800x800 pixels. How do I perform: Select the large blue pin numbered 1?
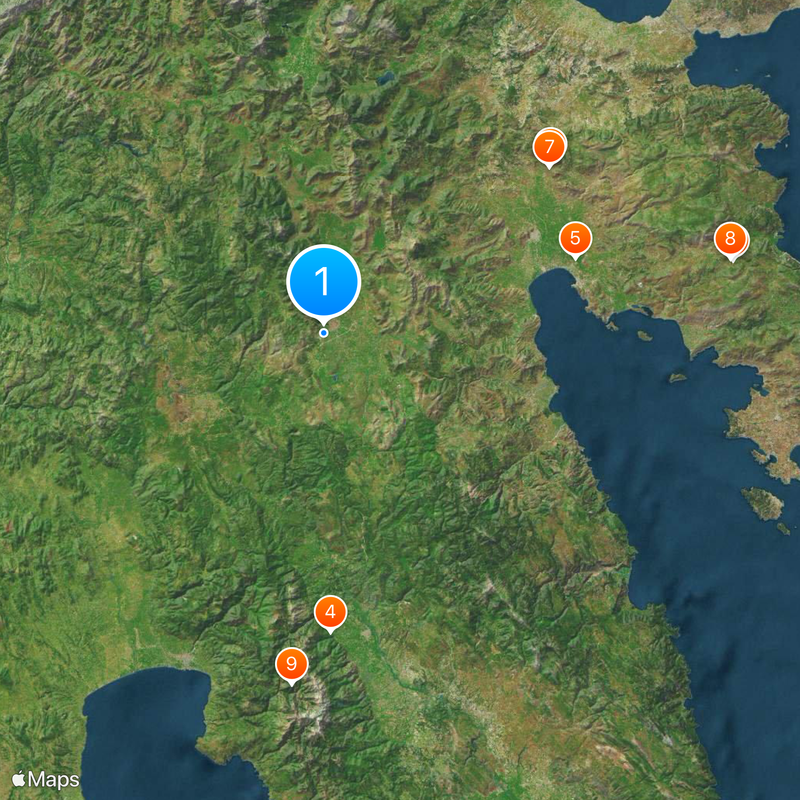[323, 282]
